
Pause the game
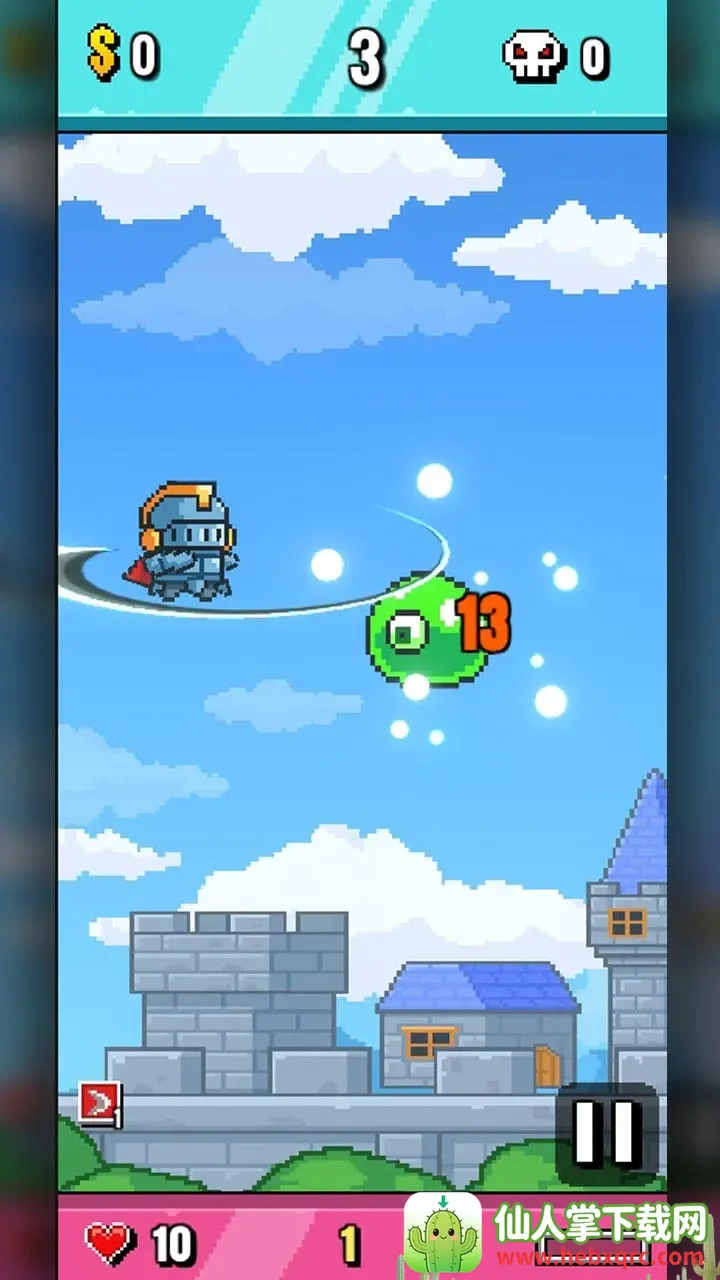coord(607,1132)
